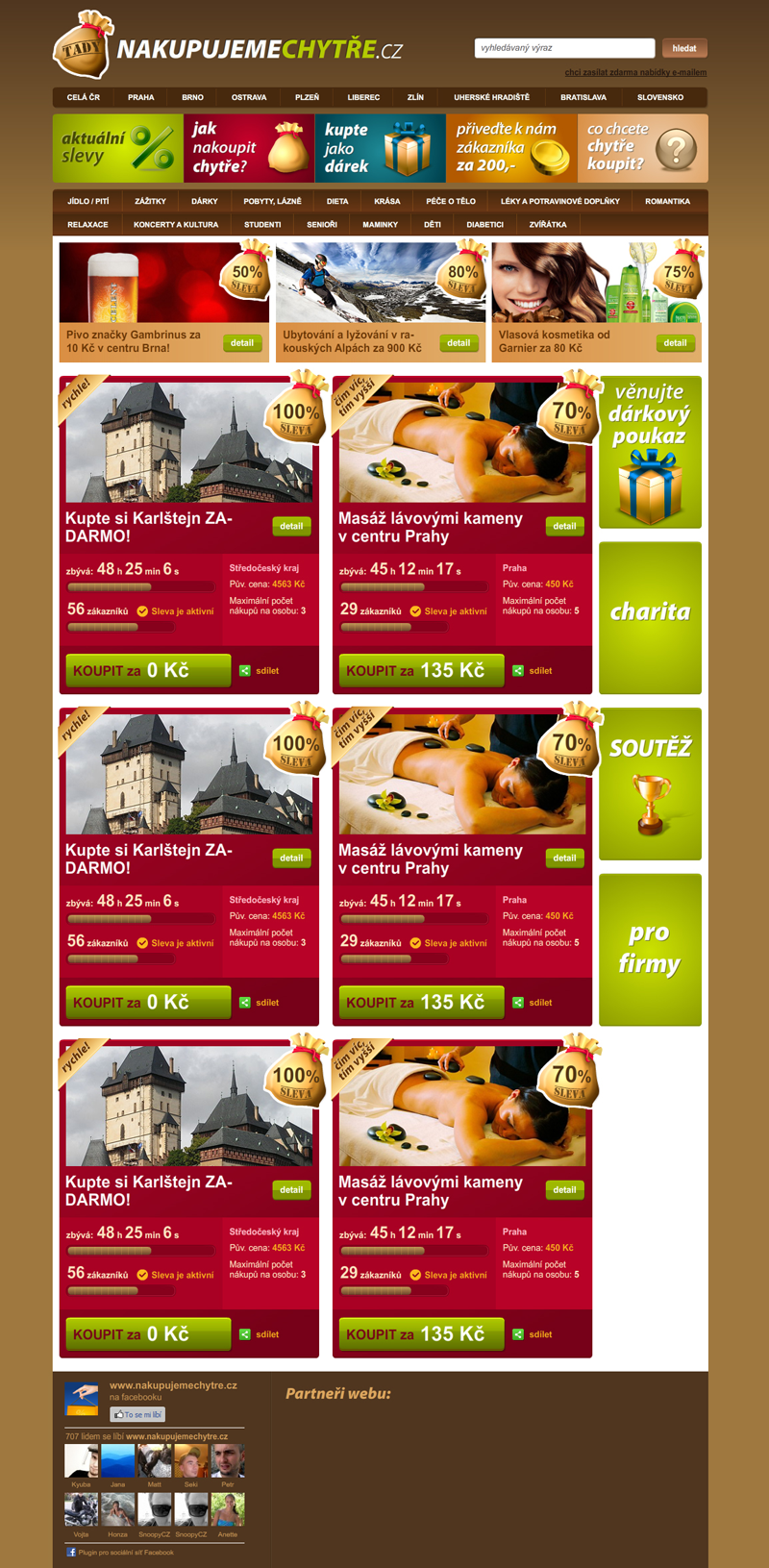Screen dimensions: 769x1568
Task: Open the charita tile
Action: click(x=650, y=618)
